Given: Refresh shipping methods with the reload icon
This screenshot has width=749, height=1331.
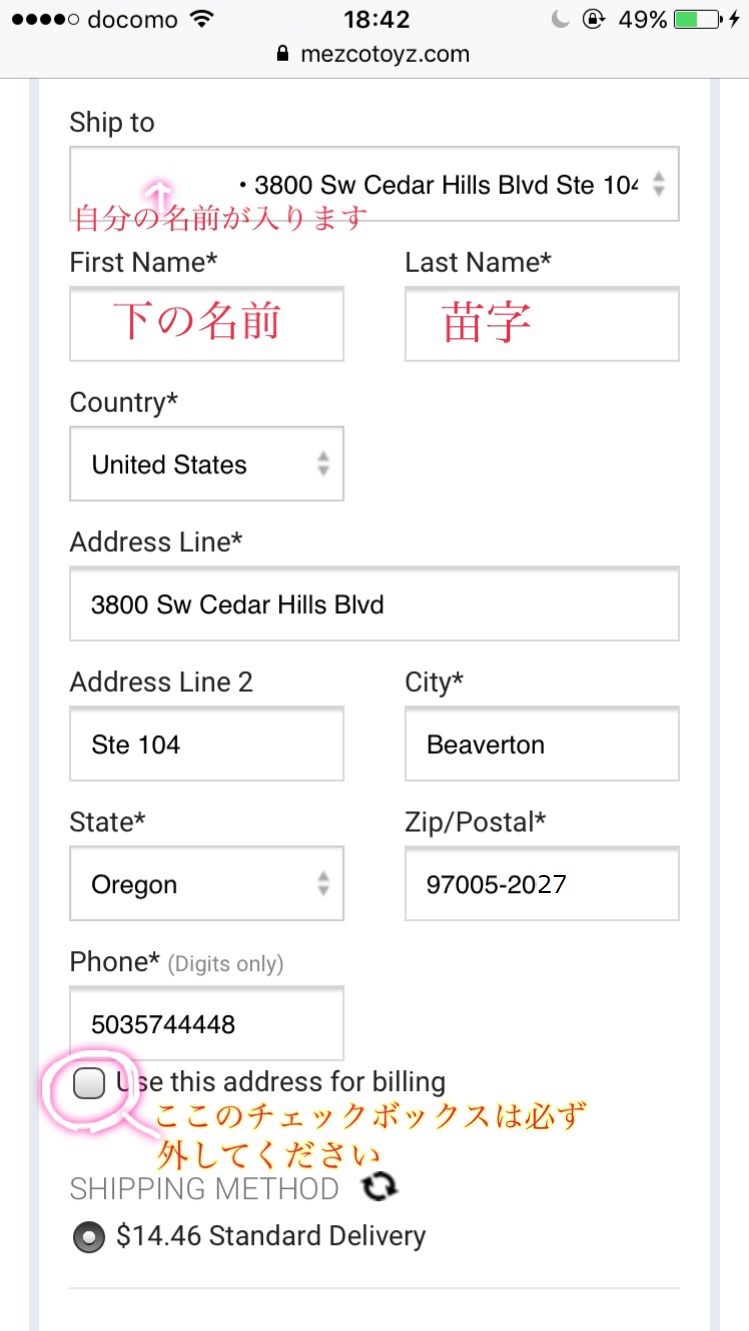Looking at the screenshot, I should point(379,1188).
